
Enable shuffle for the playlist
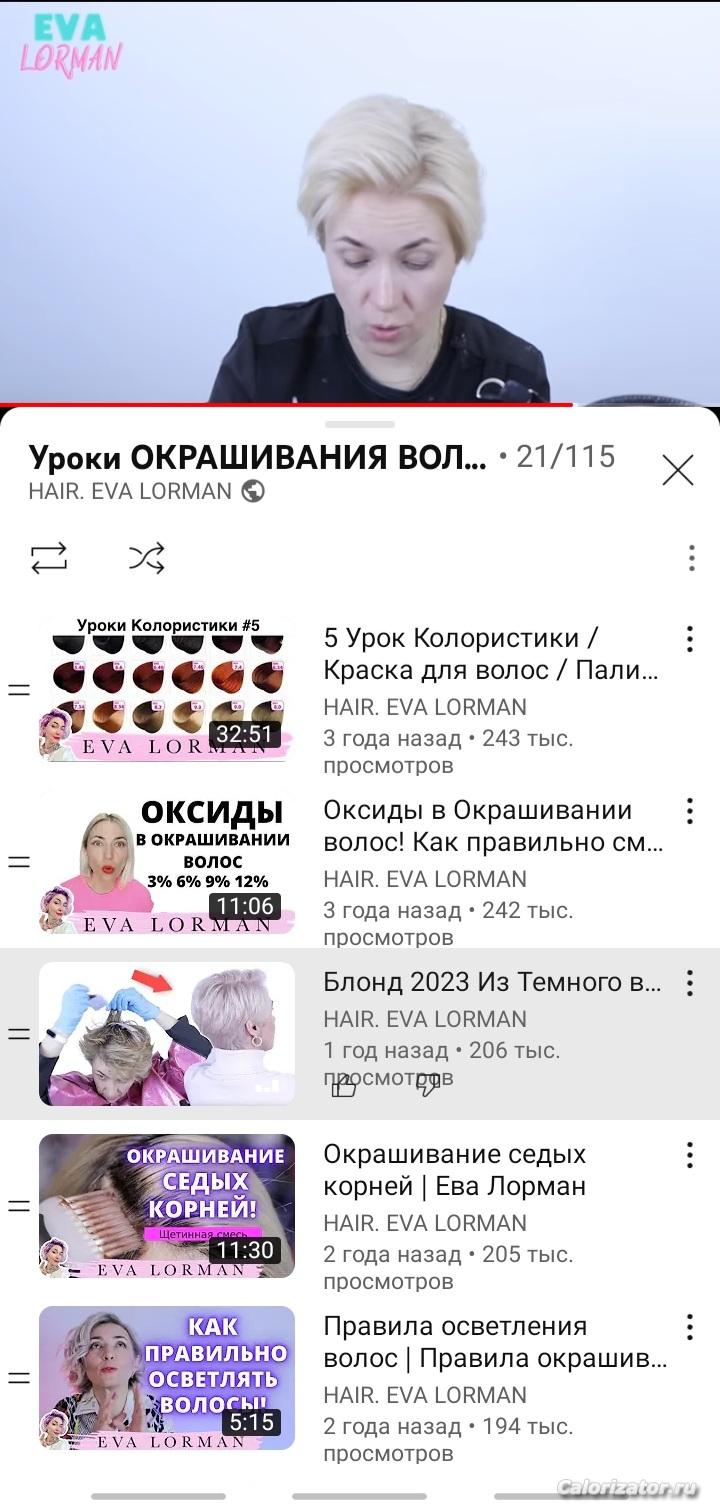click(147, 558)
